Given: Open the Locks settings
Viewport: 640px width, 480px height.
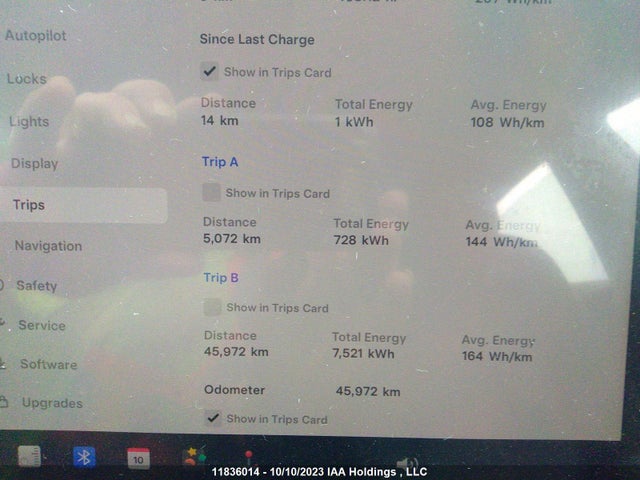Looking at the screenshot, I should (27, 79).
